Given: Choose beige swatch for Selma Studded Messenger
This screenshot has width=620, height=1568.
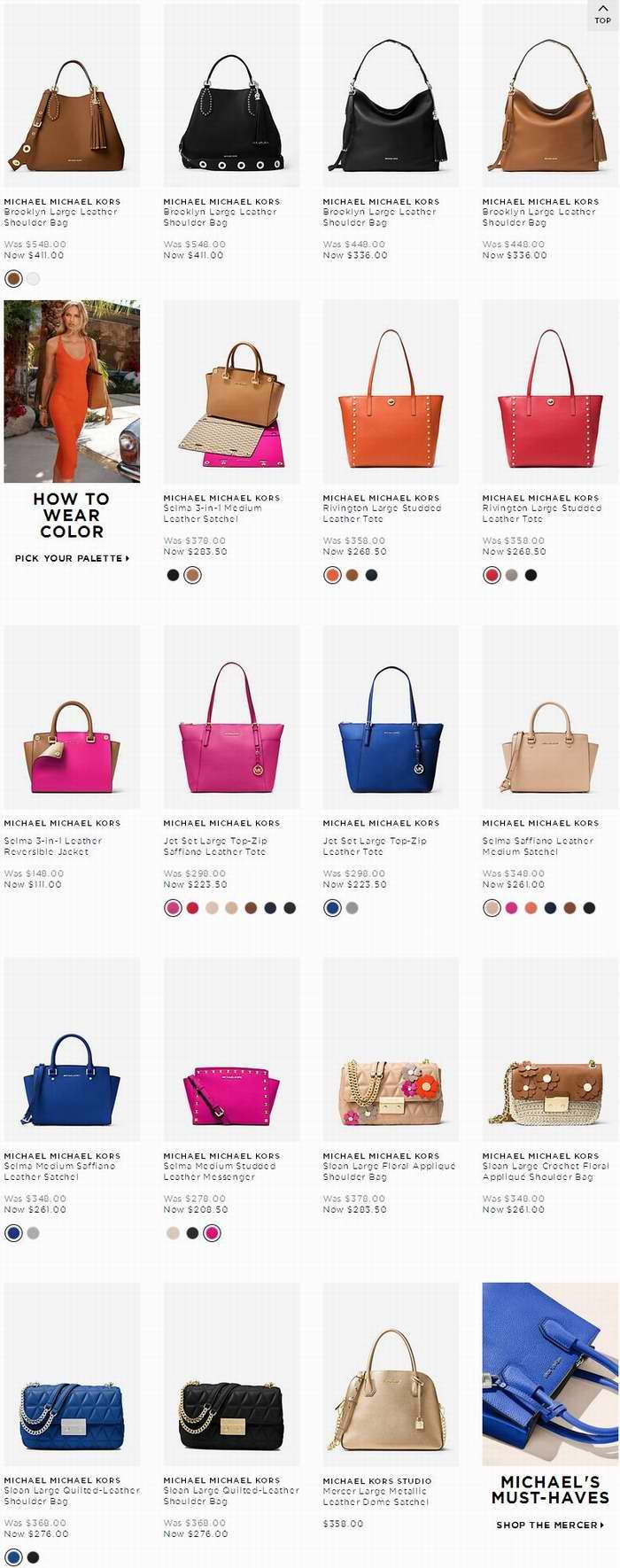Looking at the screenshot, I should click(173, 1233).
